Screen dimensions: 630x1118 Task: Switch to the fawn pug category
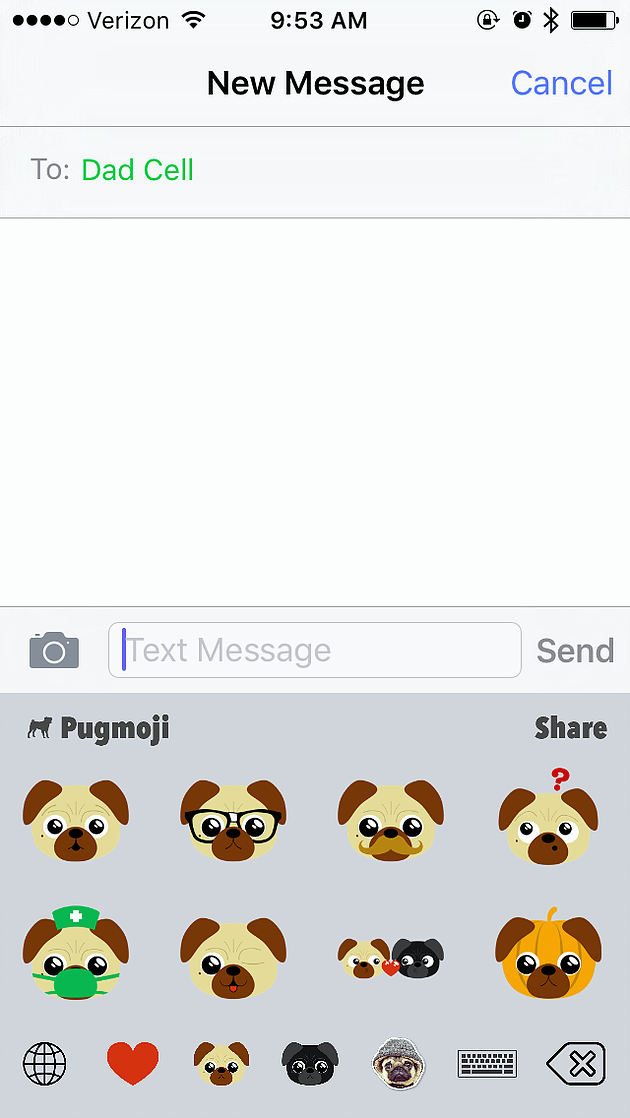coord(221,1064)
